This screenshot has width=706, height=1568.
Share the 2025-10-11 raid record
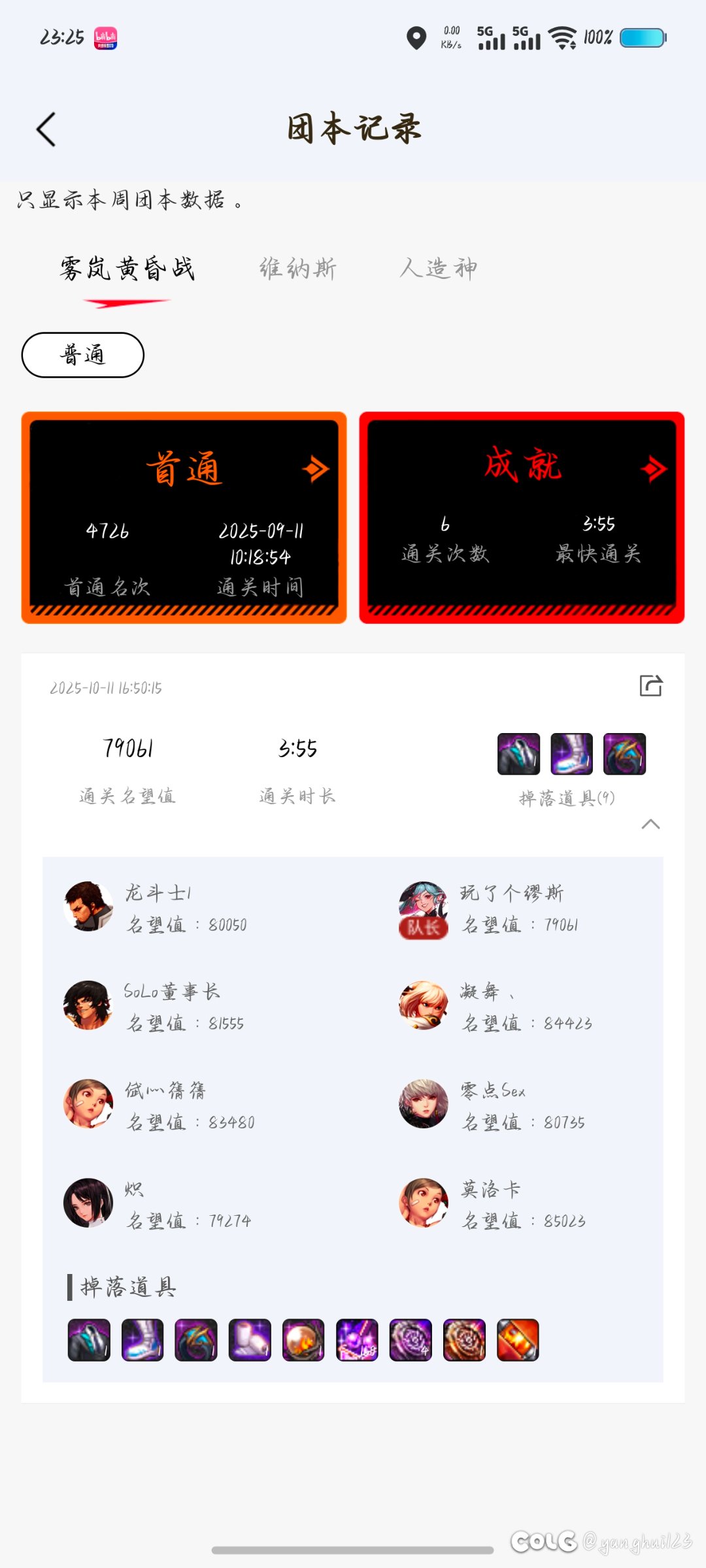coord(650,685)
